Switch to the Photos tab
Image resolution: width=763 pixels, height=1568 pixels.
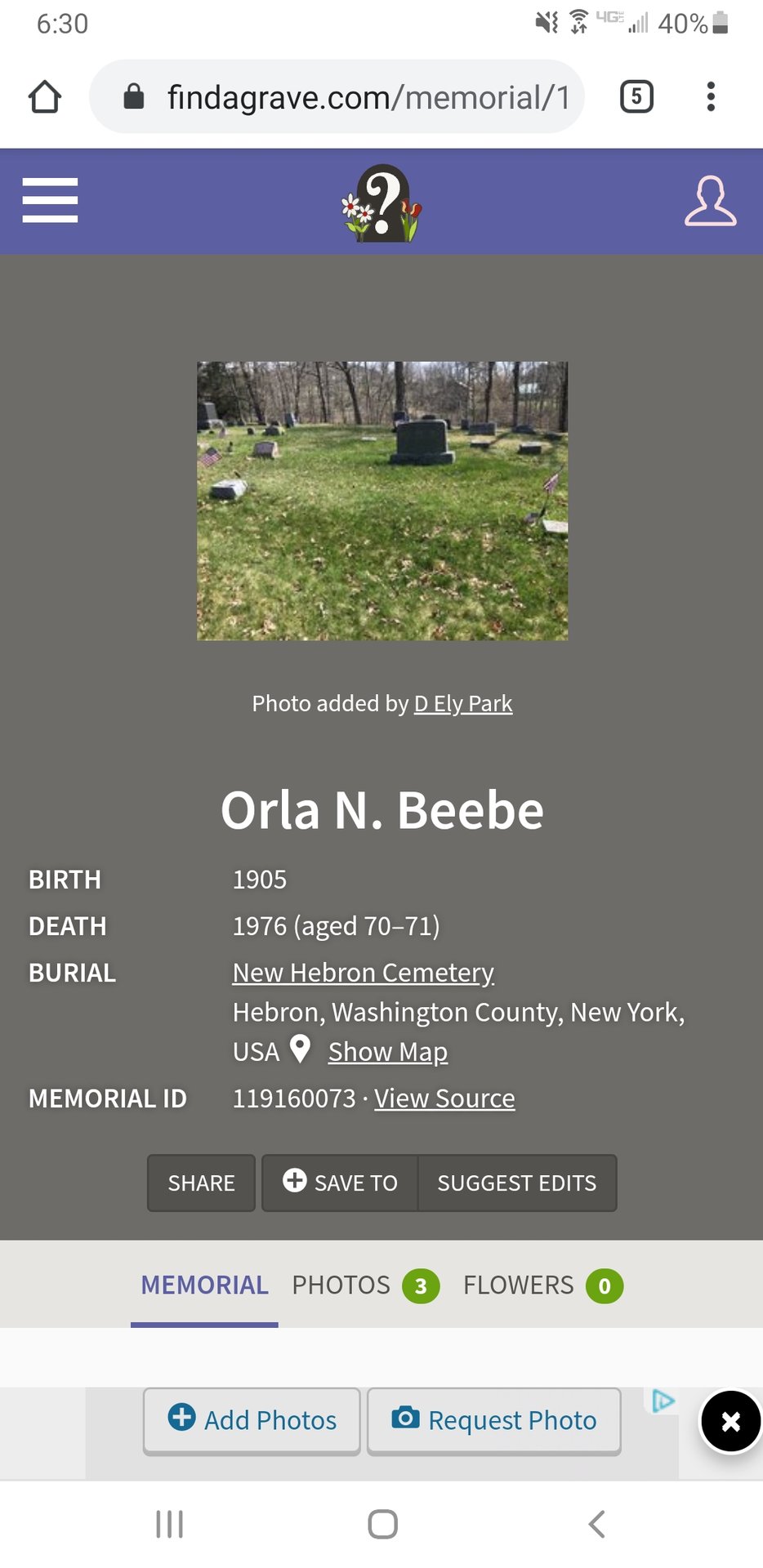click(364, 1285)
